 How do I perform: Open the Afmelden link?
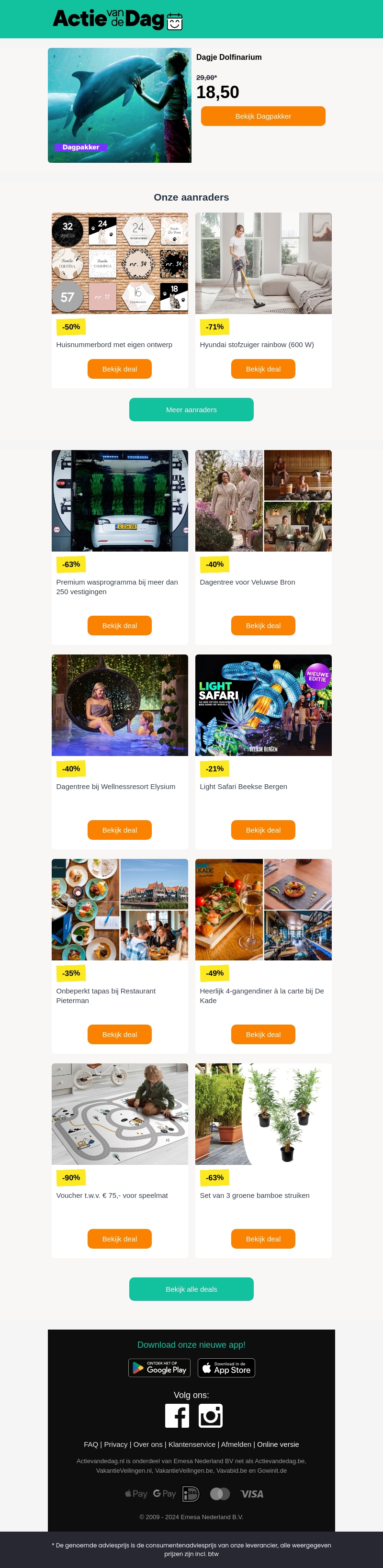coord(236,1444)
